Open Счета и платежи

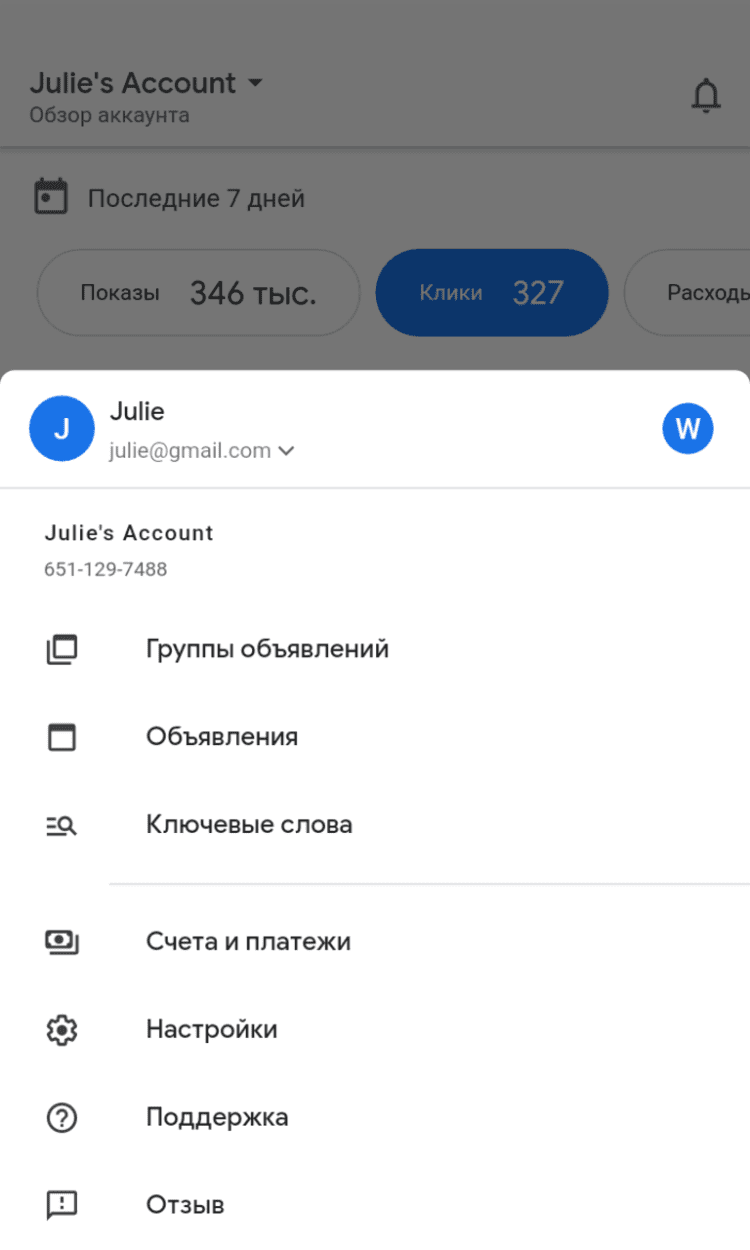(247, 942)
